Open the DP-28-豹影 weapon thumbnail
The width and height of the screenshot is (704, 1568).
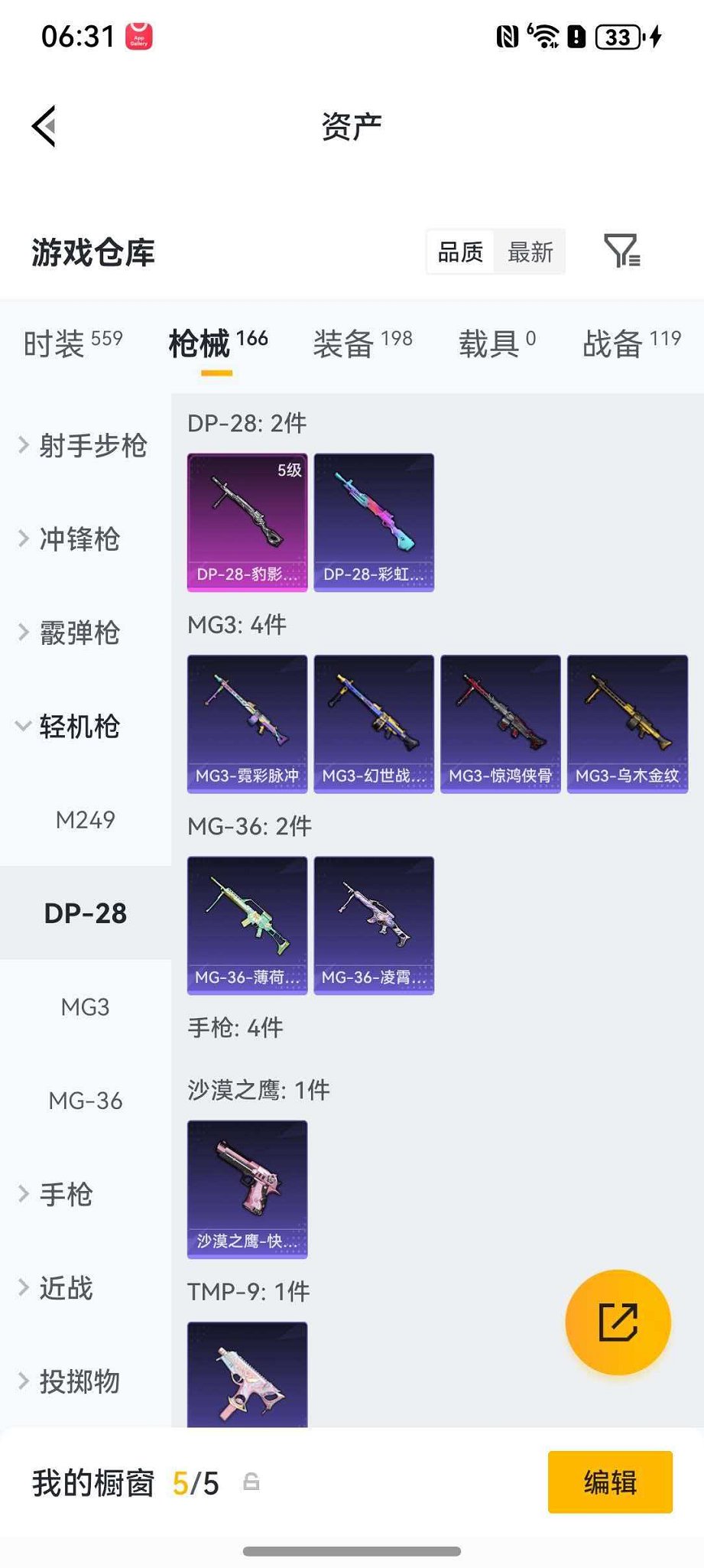(x=247, y=521)
